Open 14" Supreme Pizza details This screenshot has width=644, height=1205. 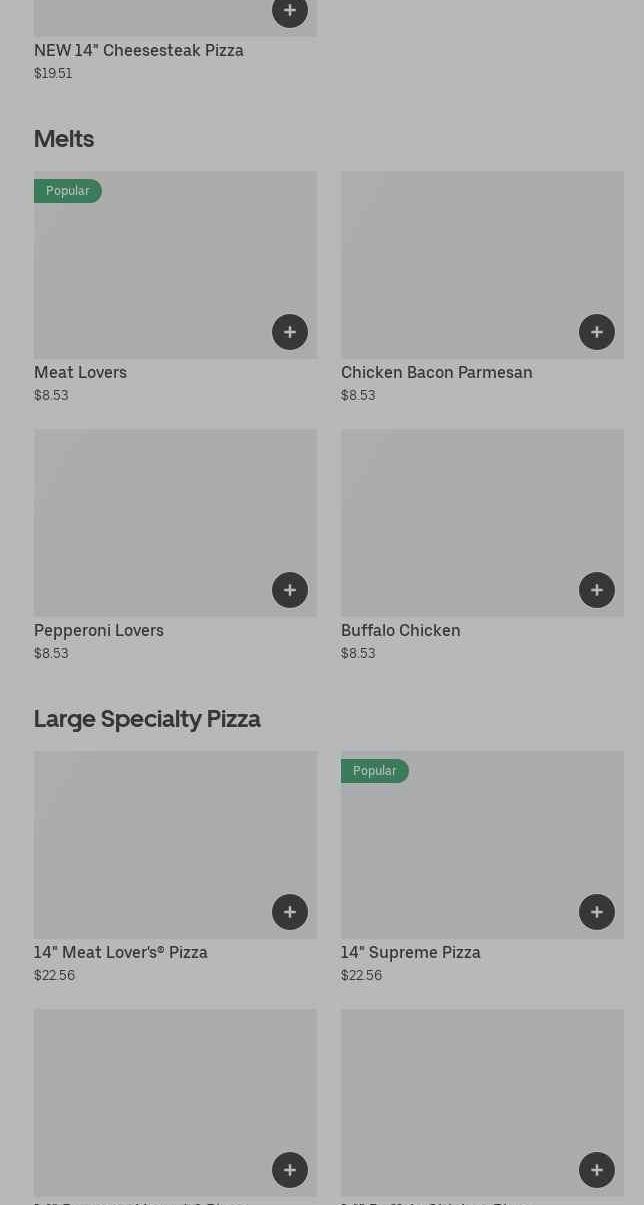[410, 952]
